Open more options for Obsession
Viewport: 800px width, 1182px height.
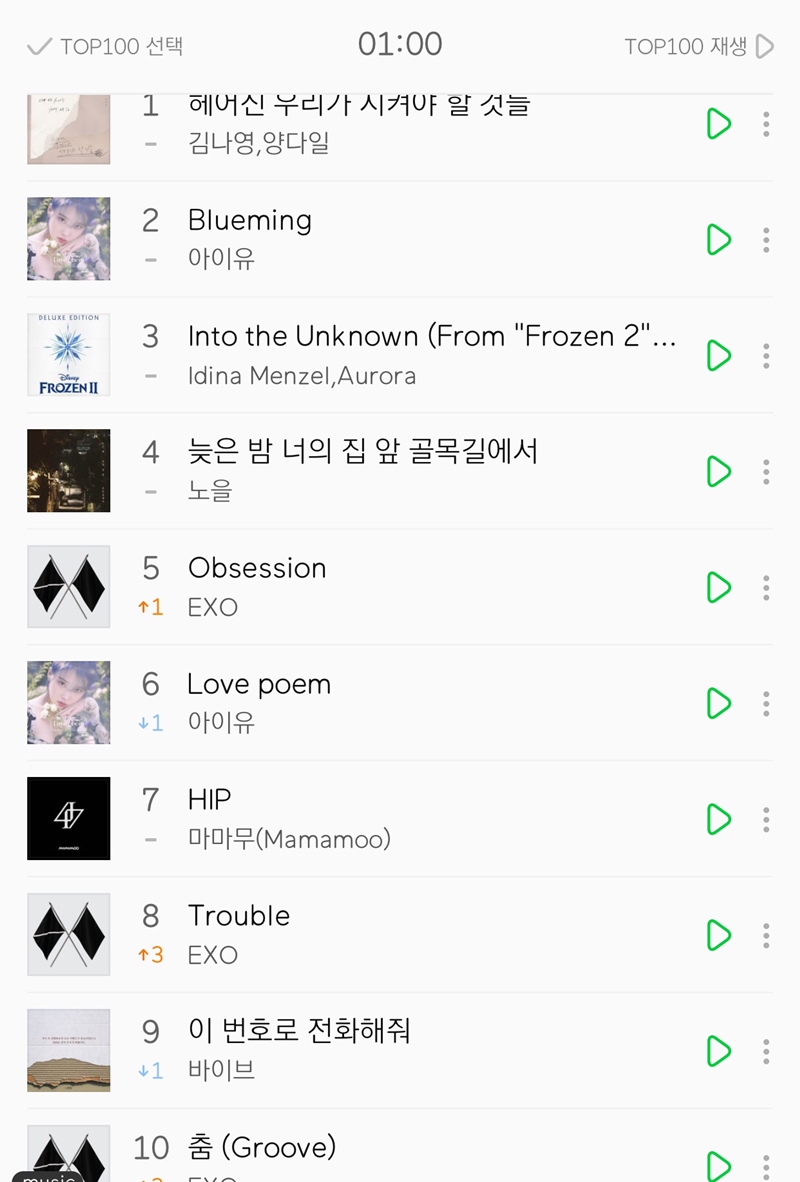[766, 587]
